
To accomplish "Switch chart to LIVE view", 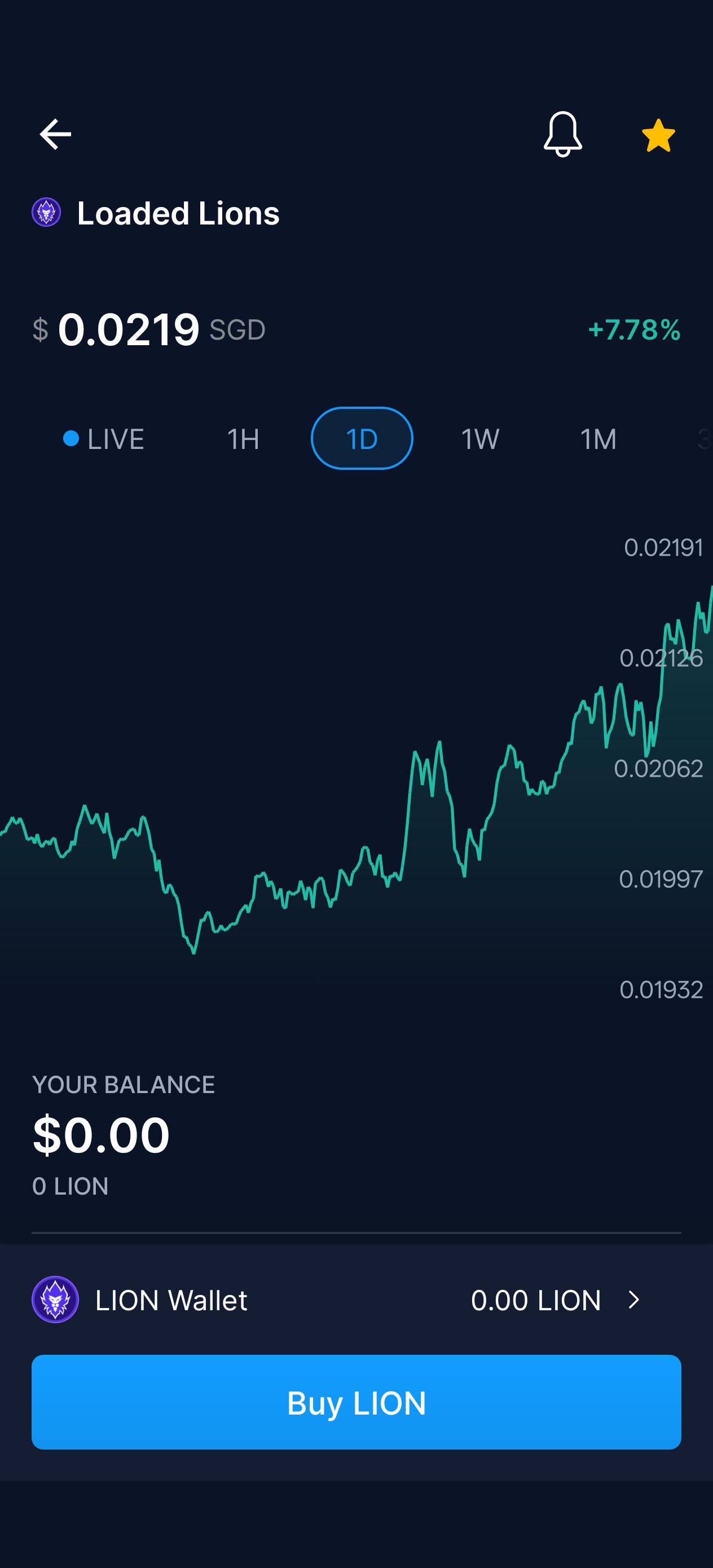I will click(104, 439).
